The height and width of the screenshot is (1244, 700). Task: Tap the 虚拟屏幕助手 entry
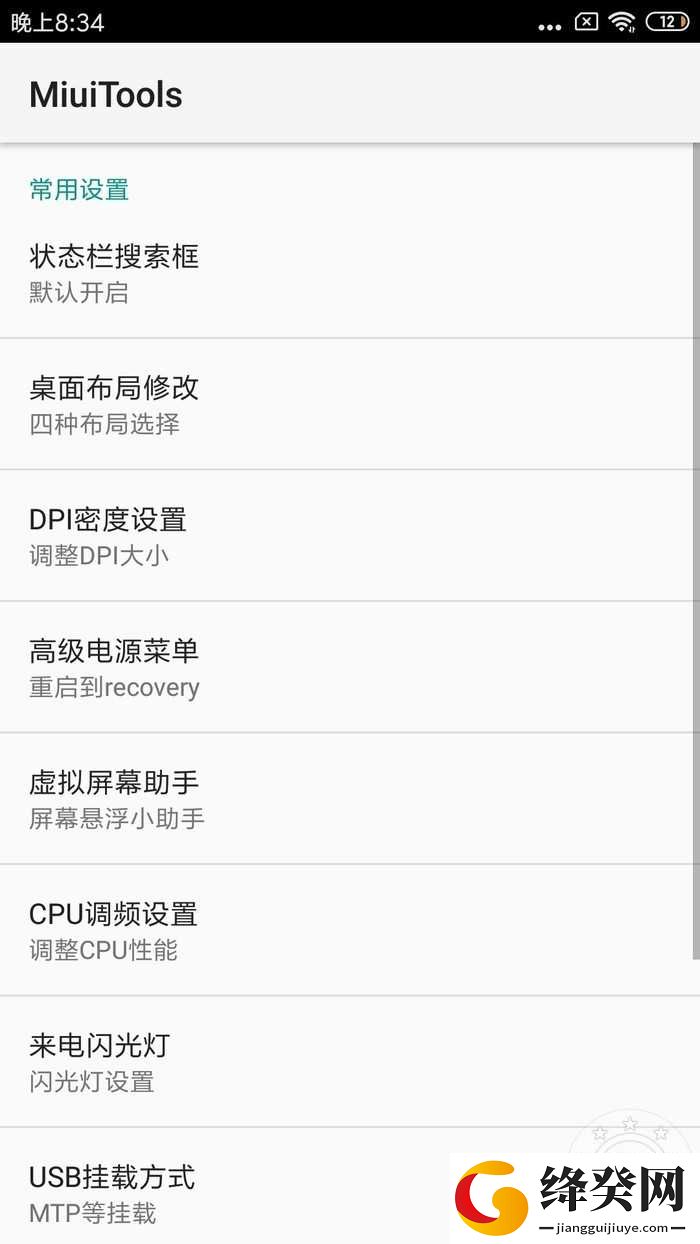pos(347,798)
